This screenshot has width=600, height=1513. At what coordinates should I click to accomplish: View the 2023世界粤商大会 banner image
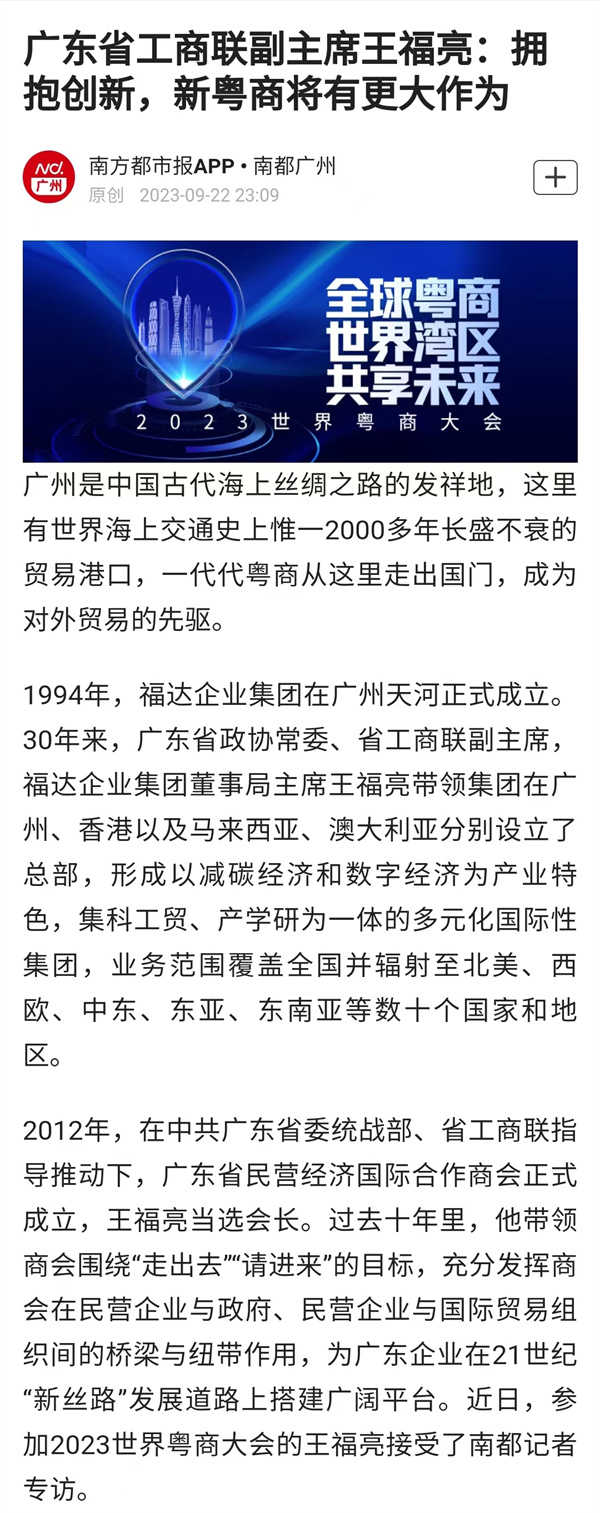pyautogui.click(x=300, y=350)
